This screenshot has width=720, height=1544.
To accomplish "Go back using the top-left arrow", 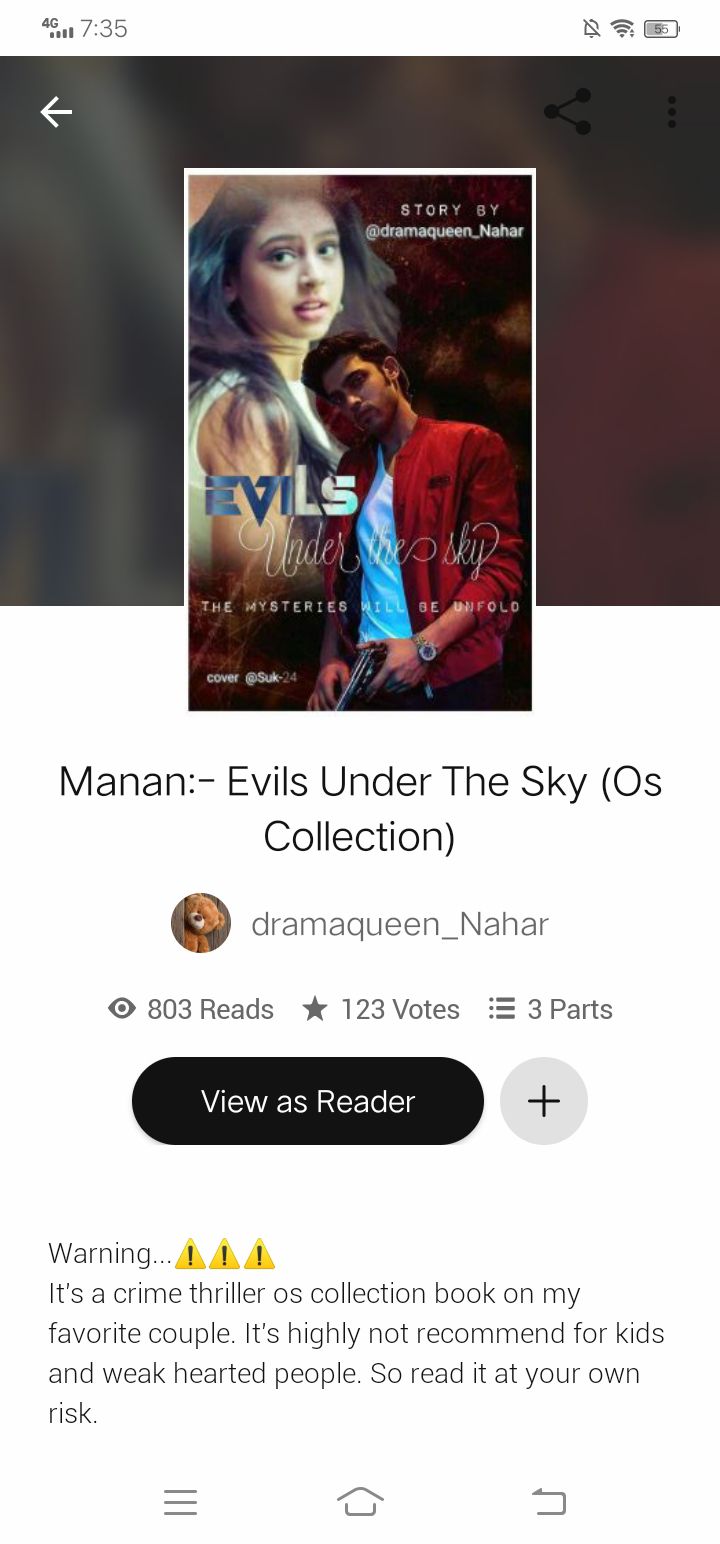I will pyautogui.click(x=56, y=112).
